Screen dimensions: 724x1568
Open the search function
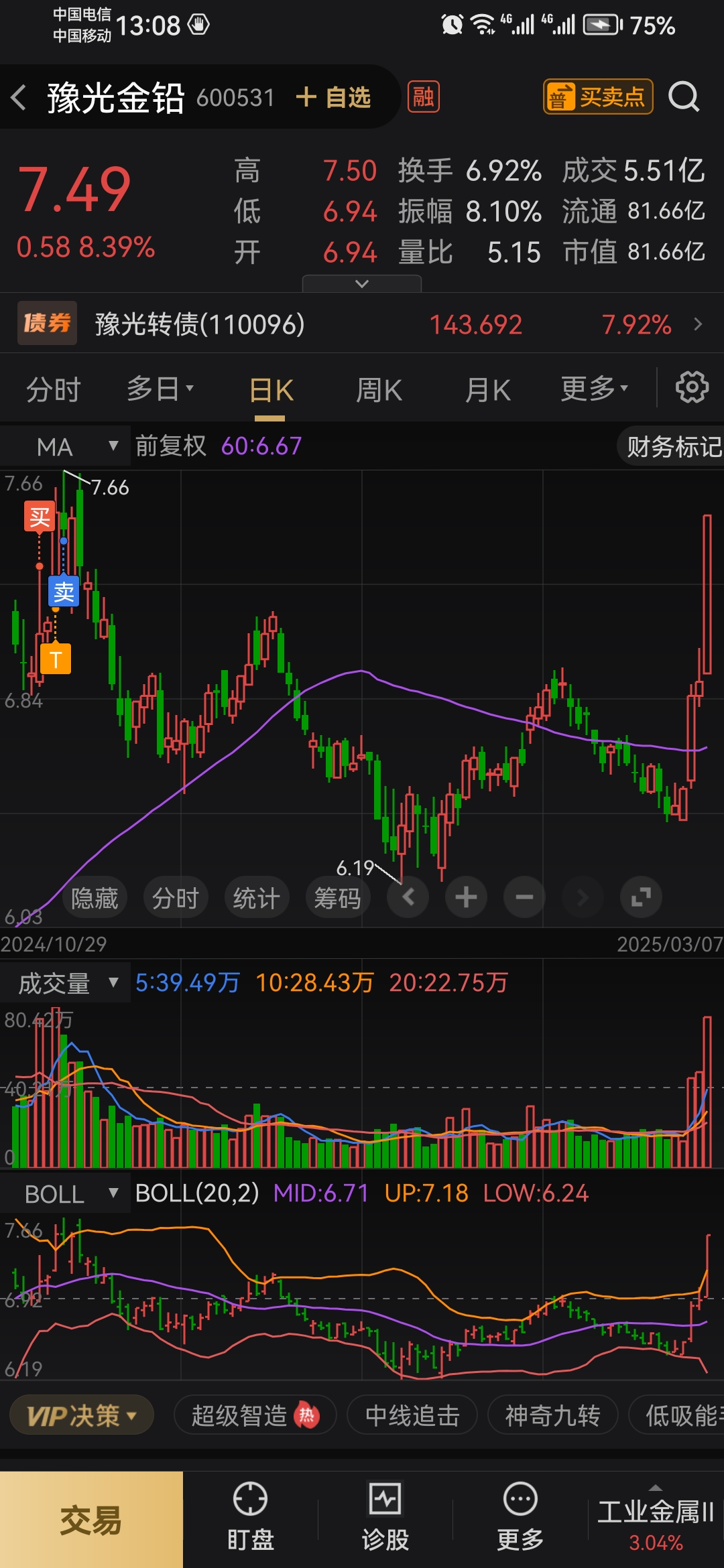683,97
